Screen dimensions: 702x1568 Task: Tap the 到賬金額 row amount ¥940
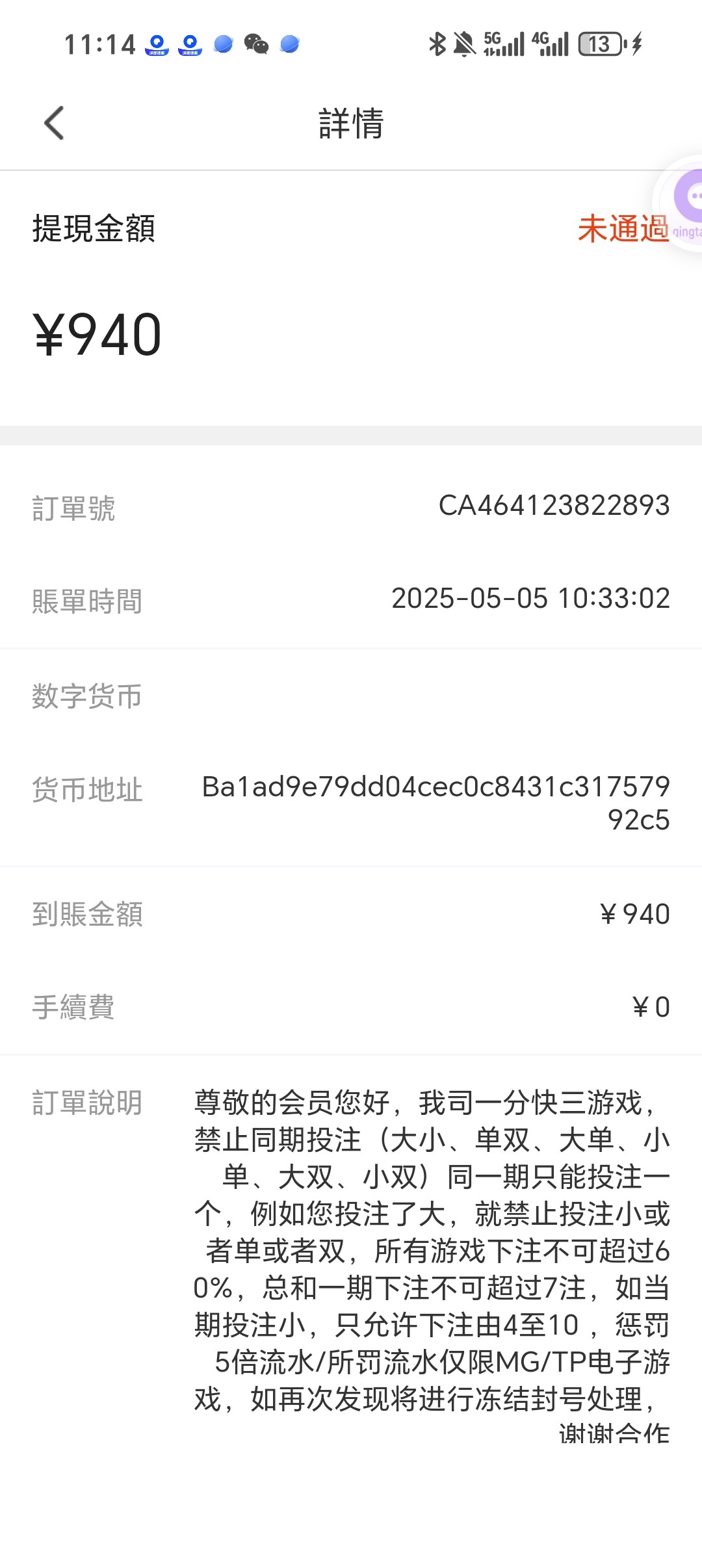(x=634, y=914)
